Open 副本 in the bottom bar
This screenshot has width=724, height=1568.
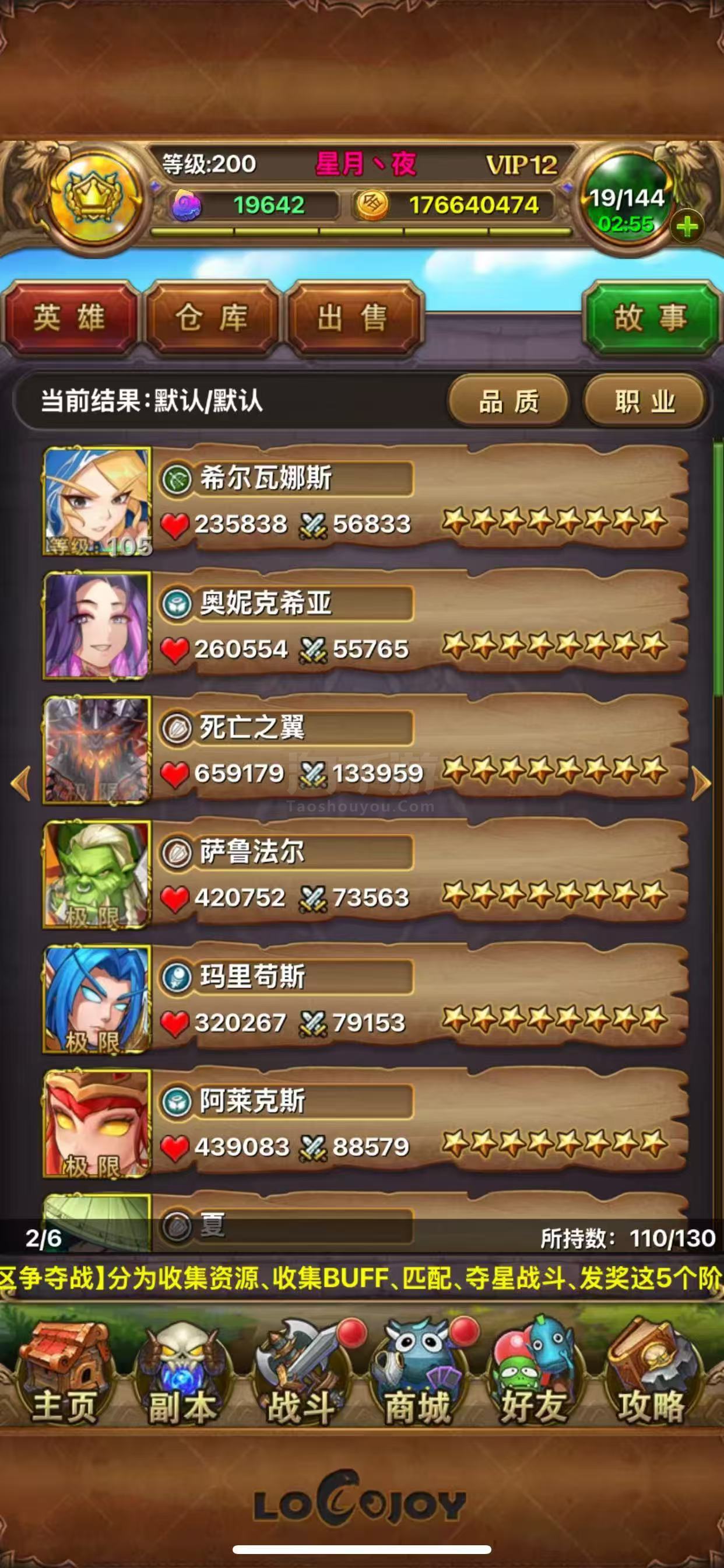(181, 1374)
